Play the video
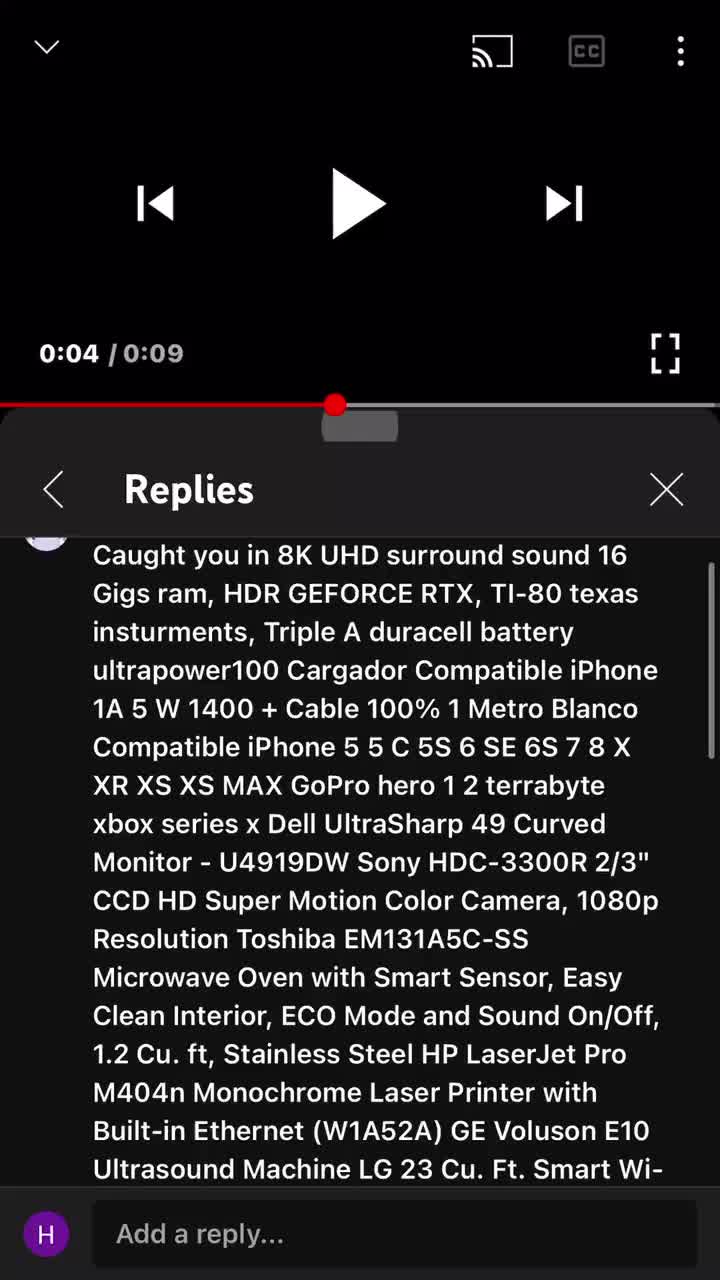Image resolution: width=720 pixels, height=1280 pixels. [358, 204]
